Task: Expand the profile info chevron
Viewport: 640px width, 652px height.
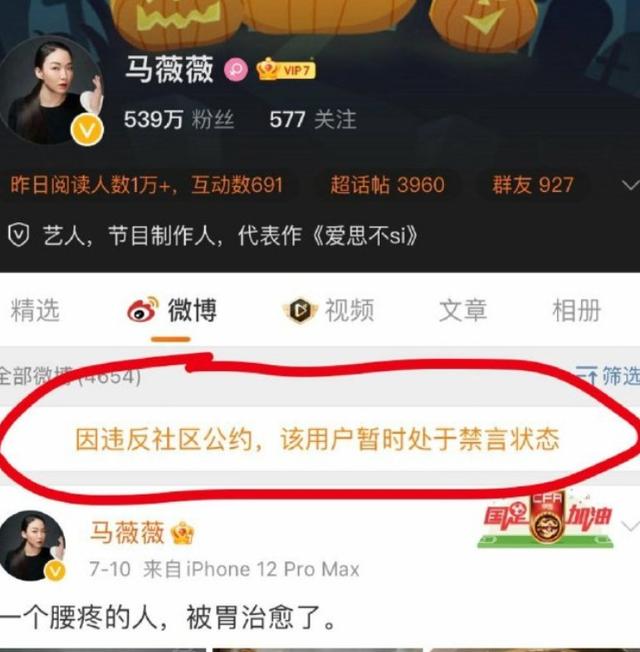Action: (629, 185)
